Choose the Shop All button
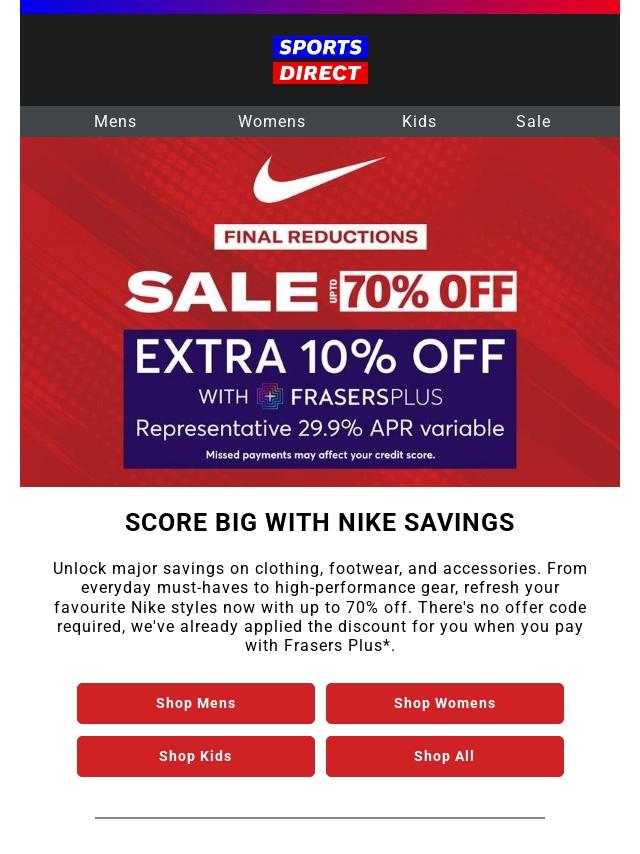 pos(444,756)
